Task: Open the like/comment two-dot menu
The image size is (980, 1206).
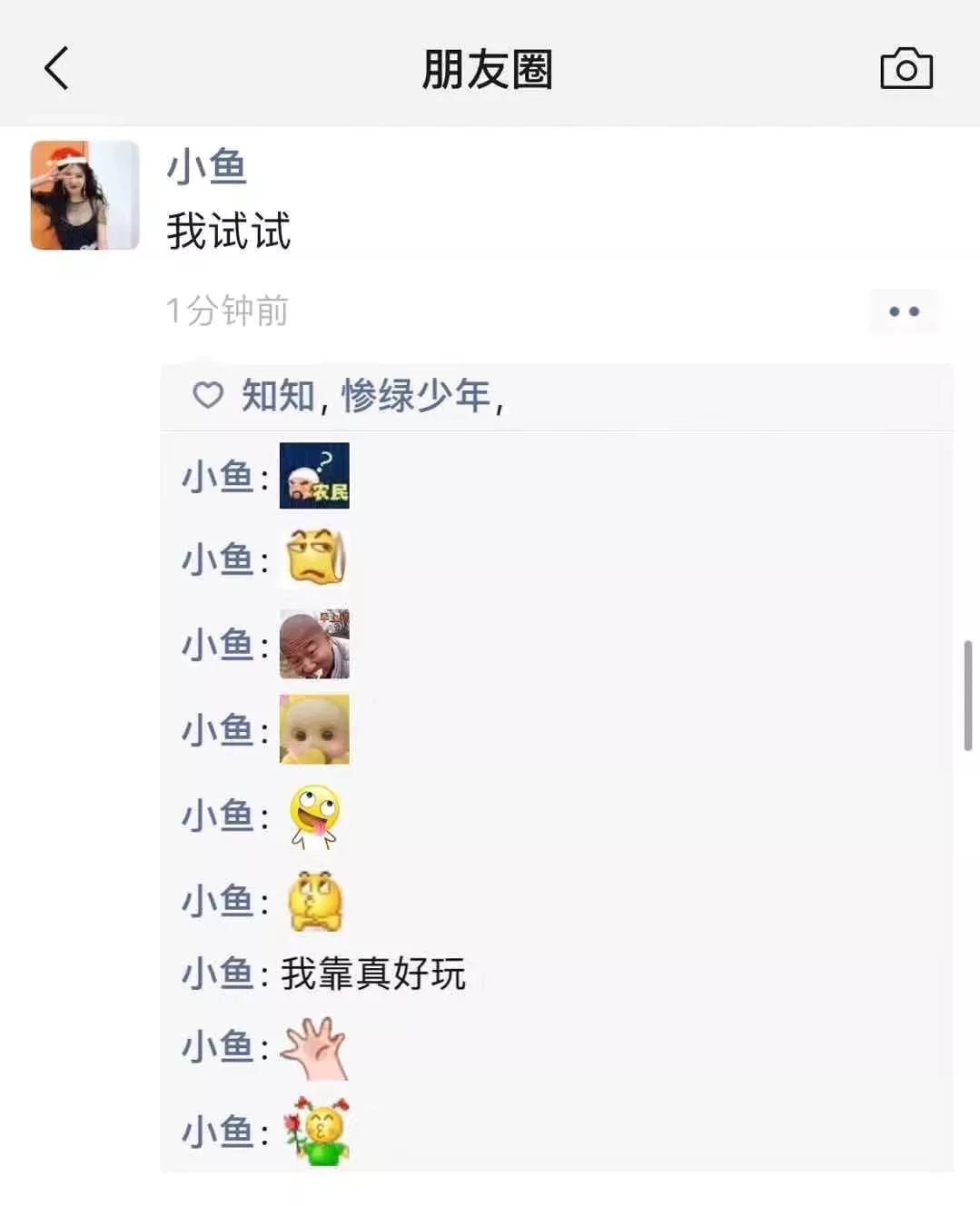Action: pos(903,311)
